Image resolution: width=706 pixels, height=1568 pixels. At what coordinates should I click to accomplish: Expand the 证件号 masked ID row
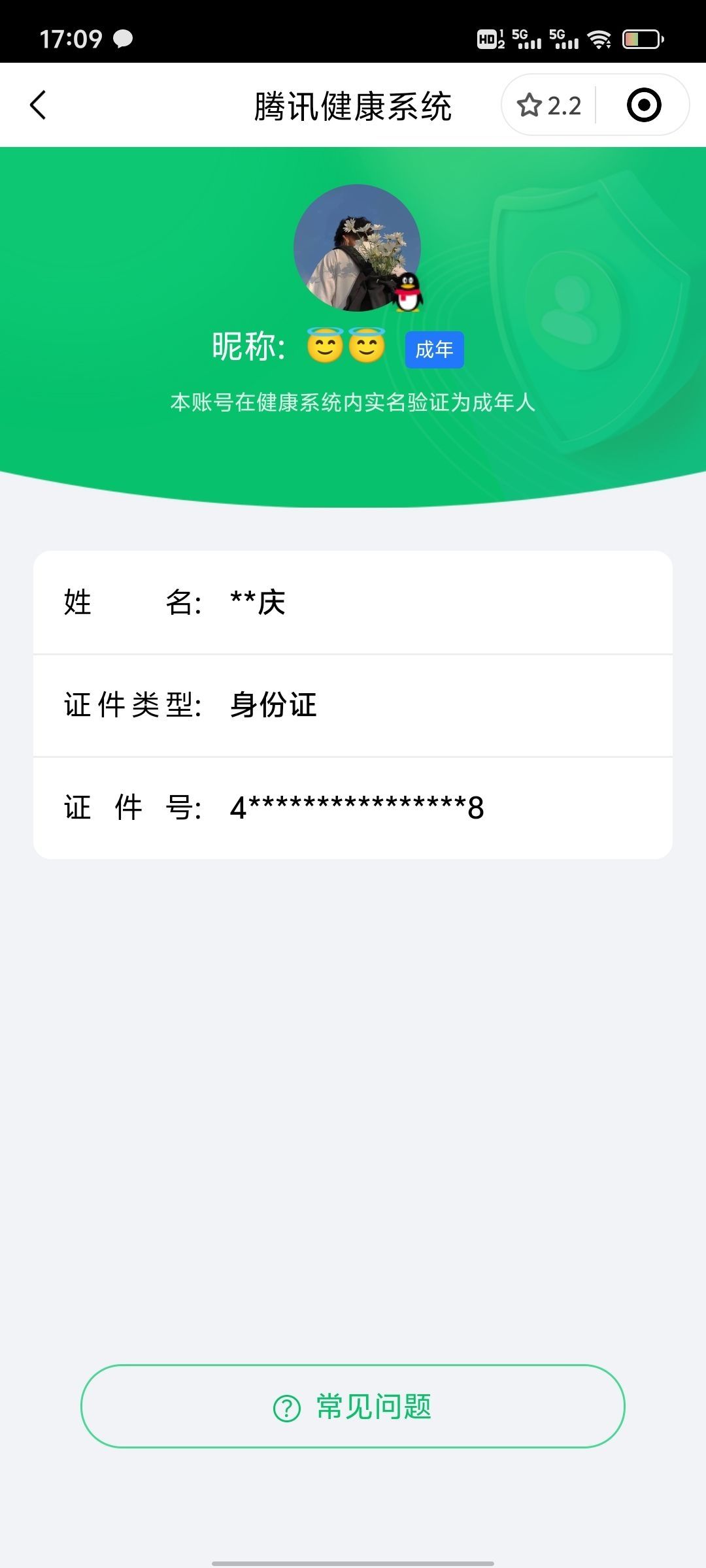coord(353,808)
